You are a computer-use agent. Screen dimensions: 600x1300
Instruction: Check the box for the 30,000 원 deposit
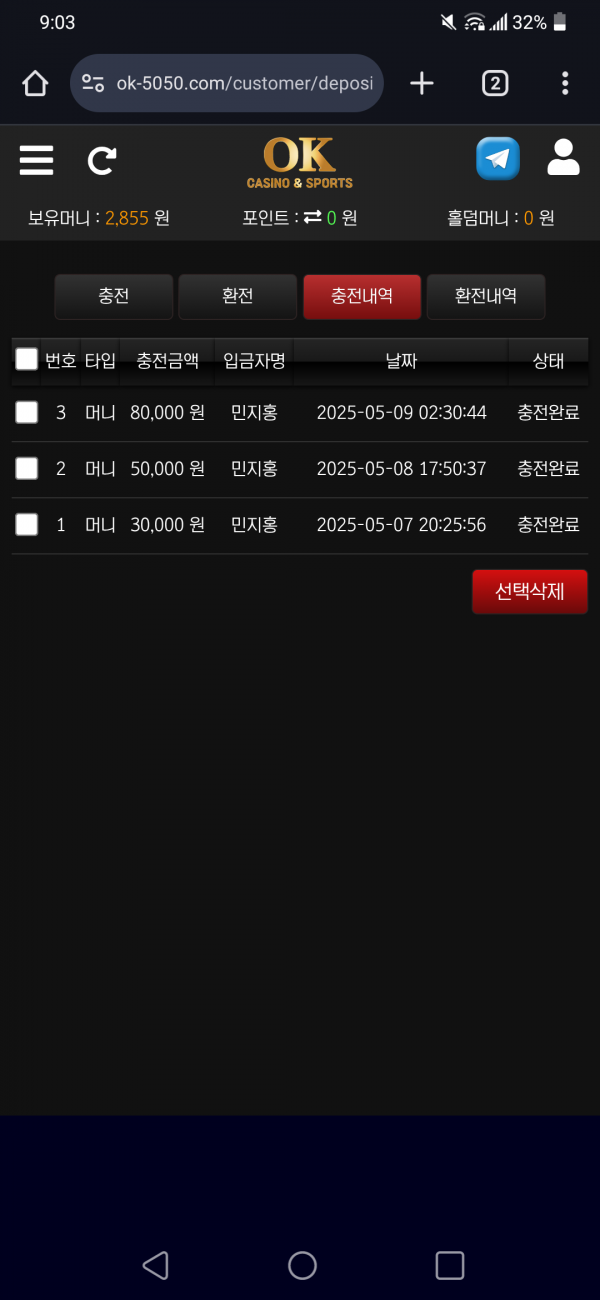27,524
